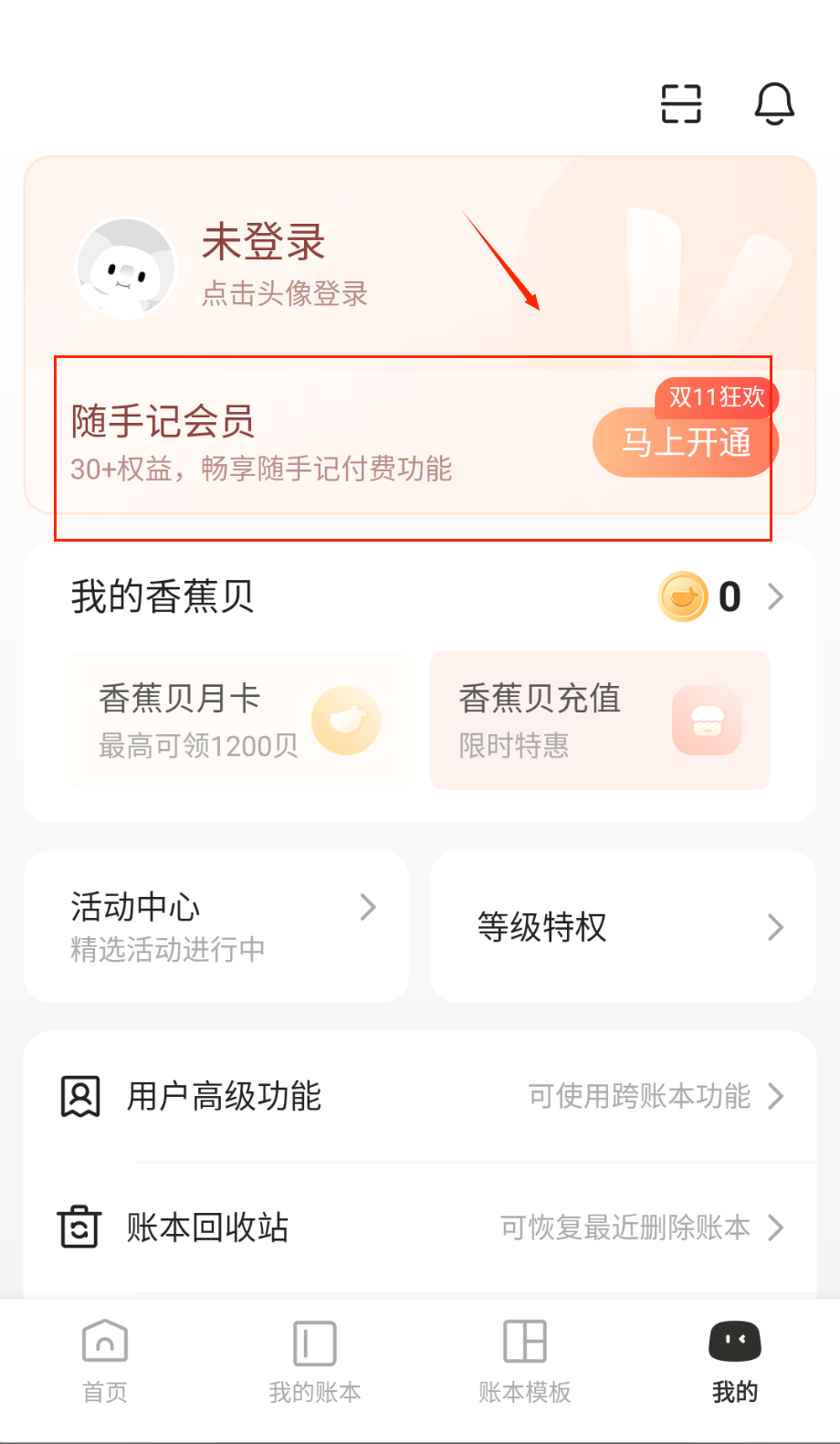Open 等级特权
This screenshot has height=1444, width=840.
(623, 926)
